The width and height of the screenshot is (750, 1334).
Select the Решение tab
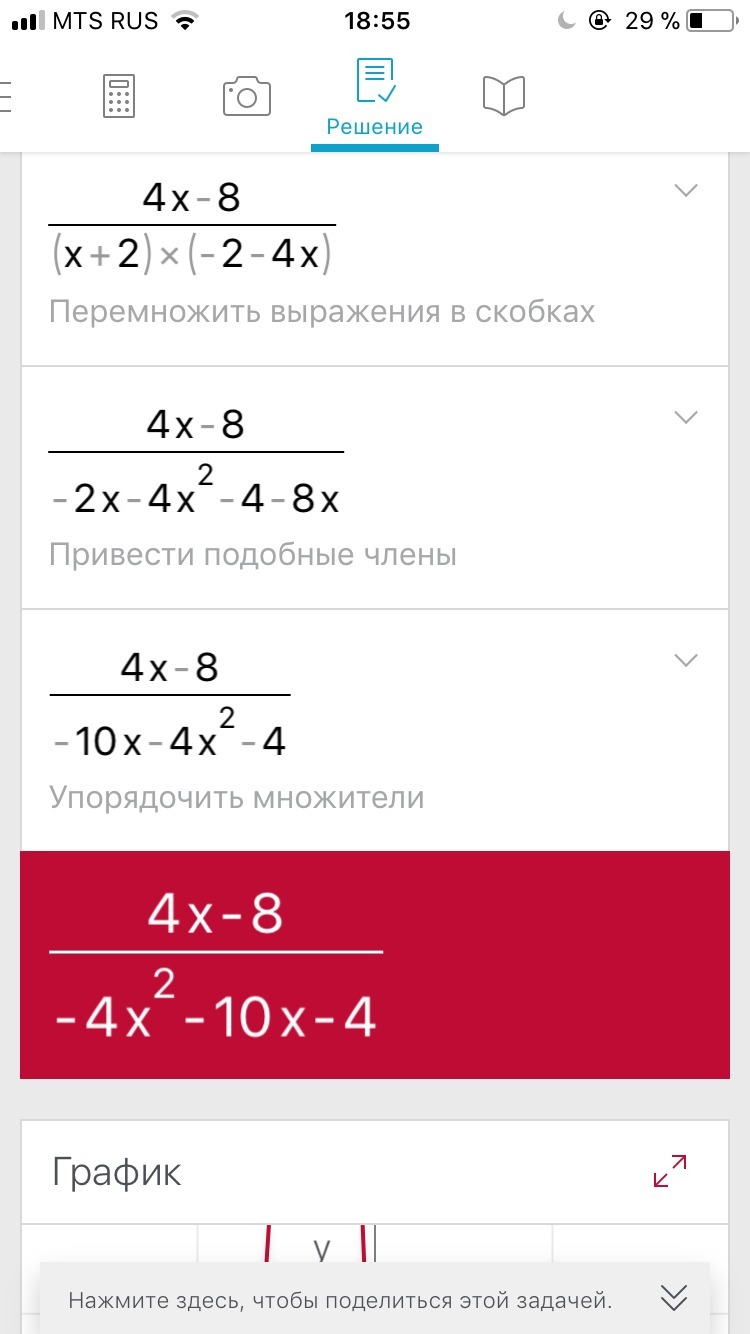(x=375, y=97)
